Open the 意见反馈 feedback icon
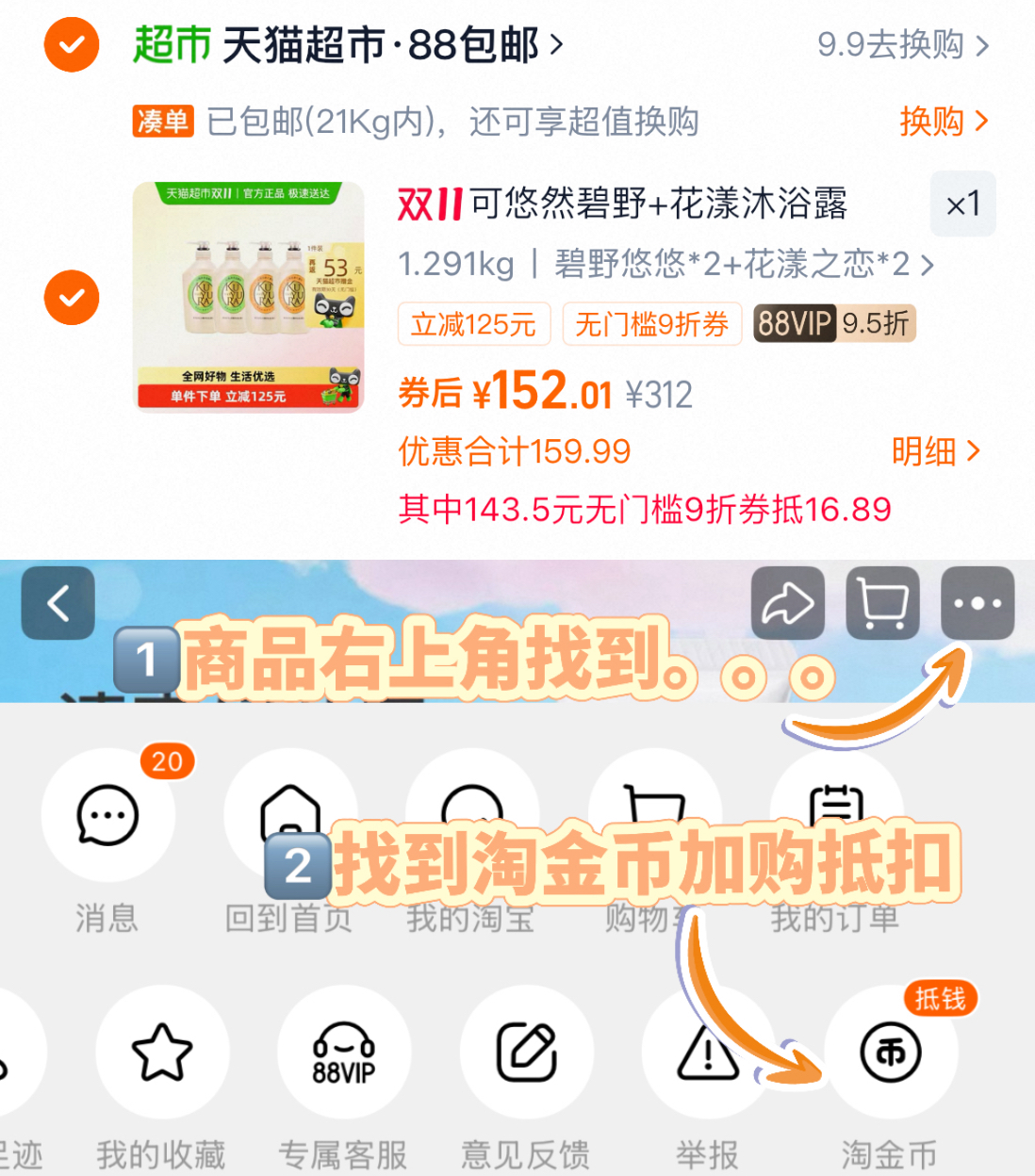Viewport: 1035px width, 1176px height. tap(526, 1053)
